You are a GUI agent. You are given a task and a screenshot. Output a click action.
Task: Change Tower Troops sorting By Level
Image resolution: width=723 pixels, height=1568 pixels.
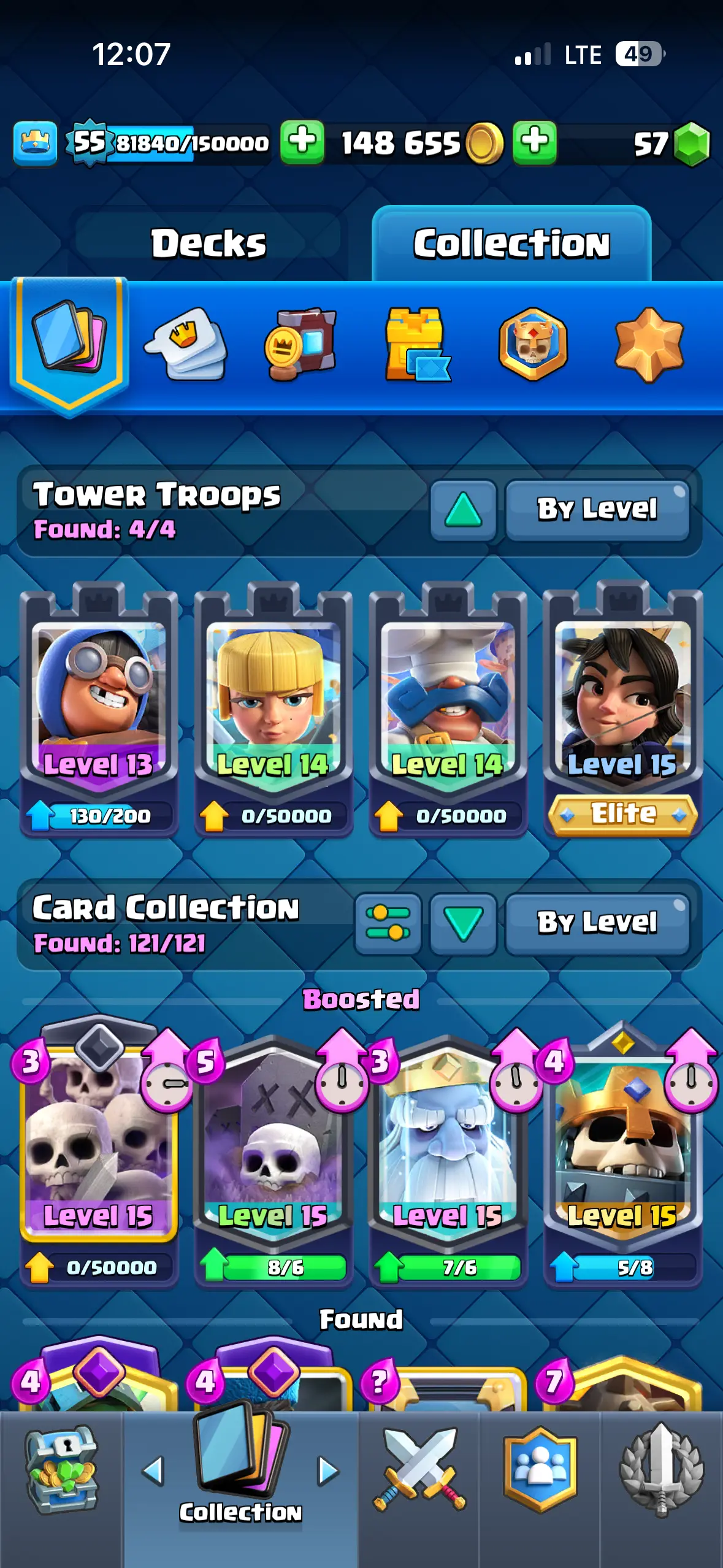coord(597,510)
